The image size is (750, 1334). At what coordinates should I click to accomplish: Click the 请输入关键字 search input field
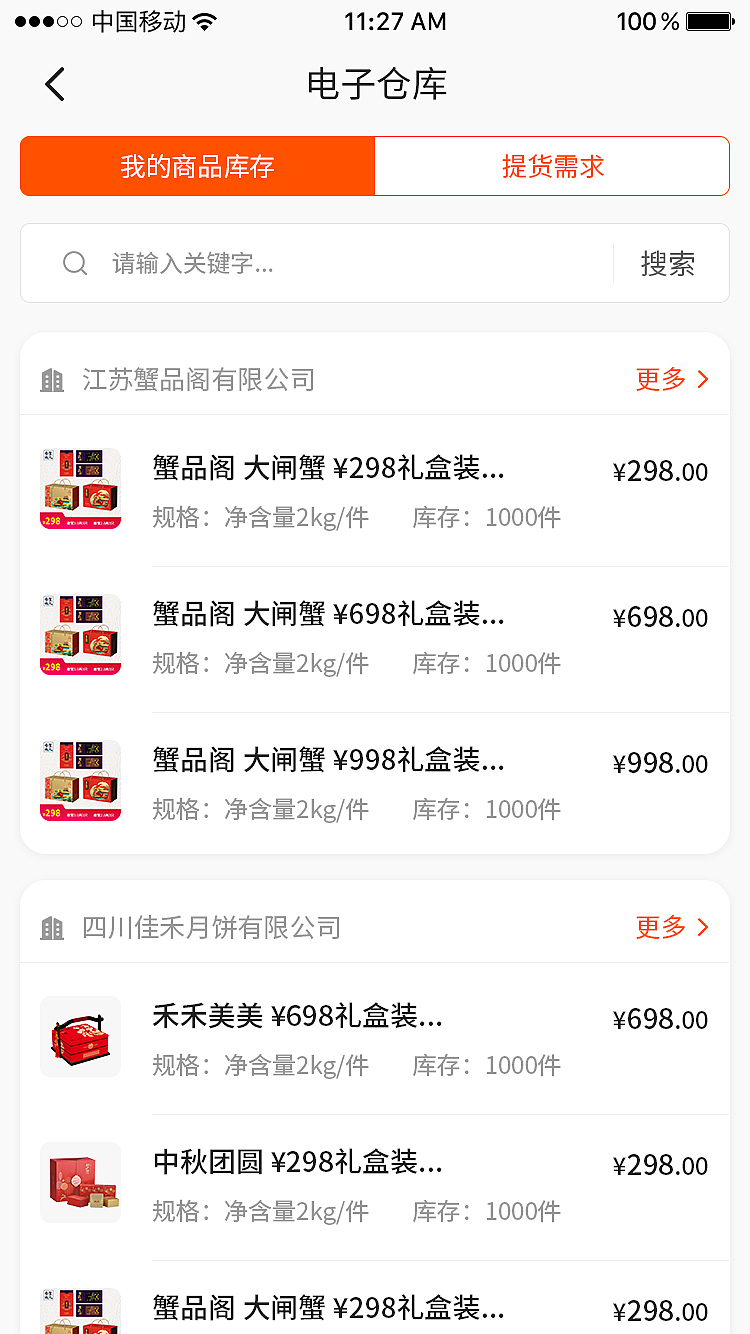pos(250,263)
